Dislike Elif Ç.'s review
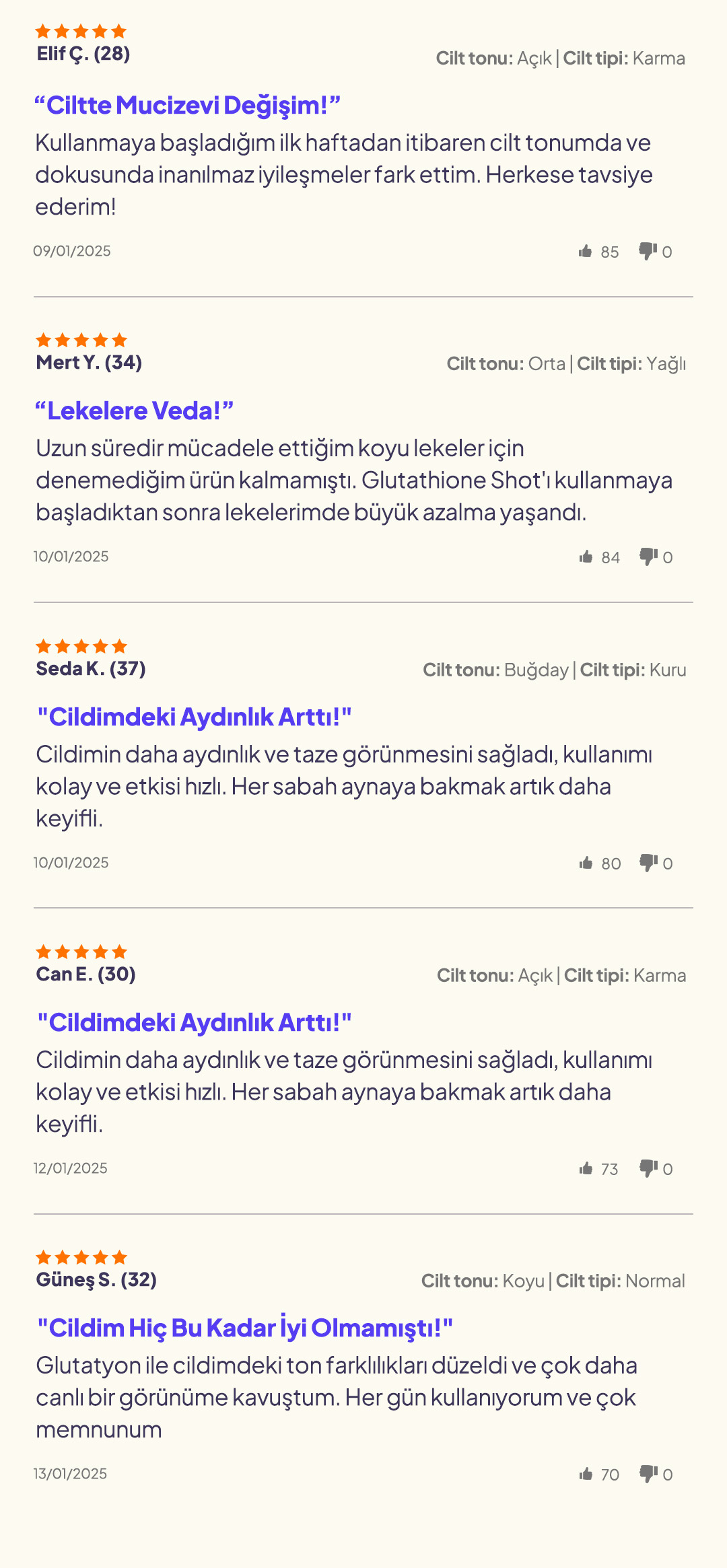 click(x=648, y=252)
